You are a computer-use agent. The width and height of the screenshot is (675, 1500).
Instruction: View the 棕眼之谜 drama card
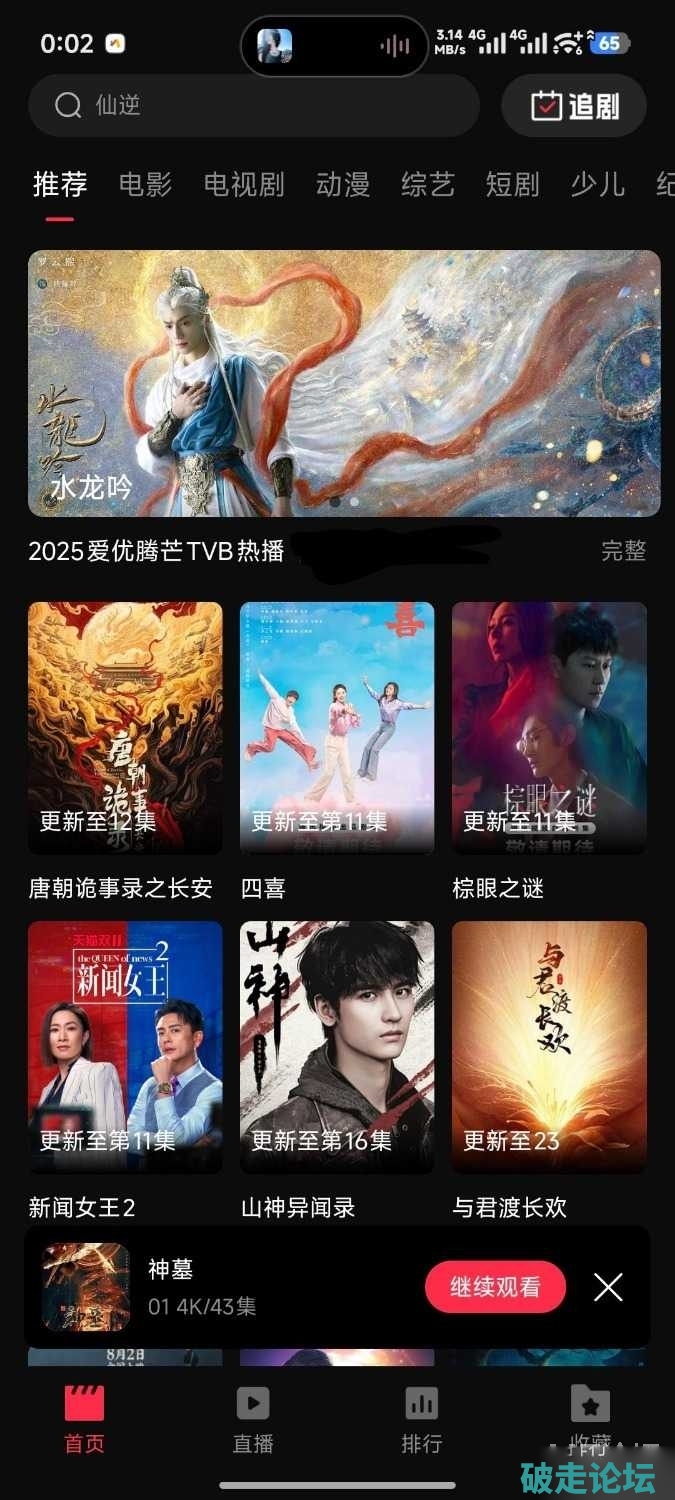549,728
